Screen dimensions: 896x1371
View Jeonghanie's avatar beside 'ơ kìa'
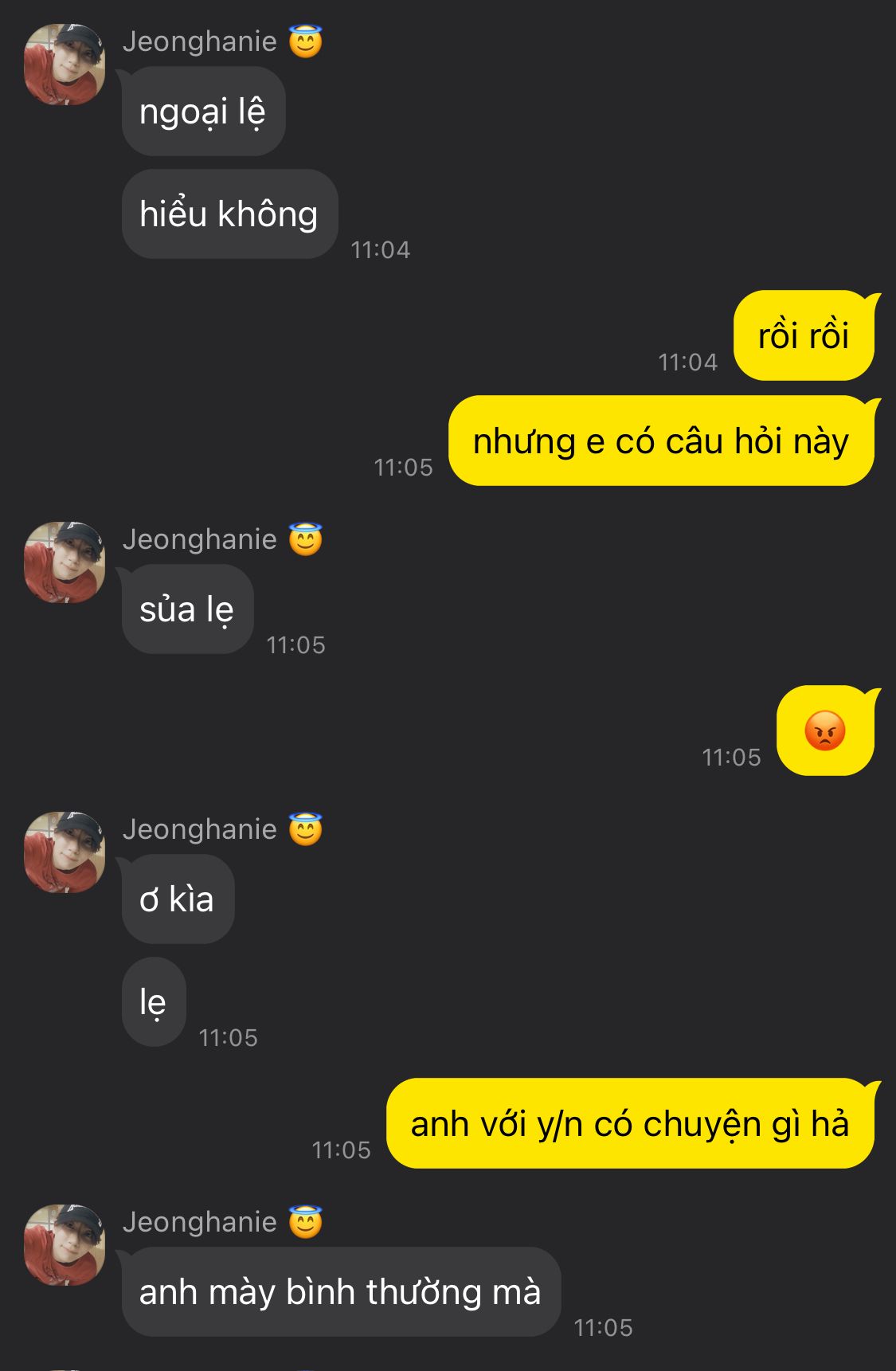(x=65, y=852)
